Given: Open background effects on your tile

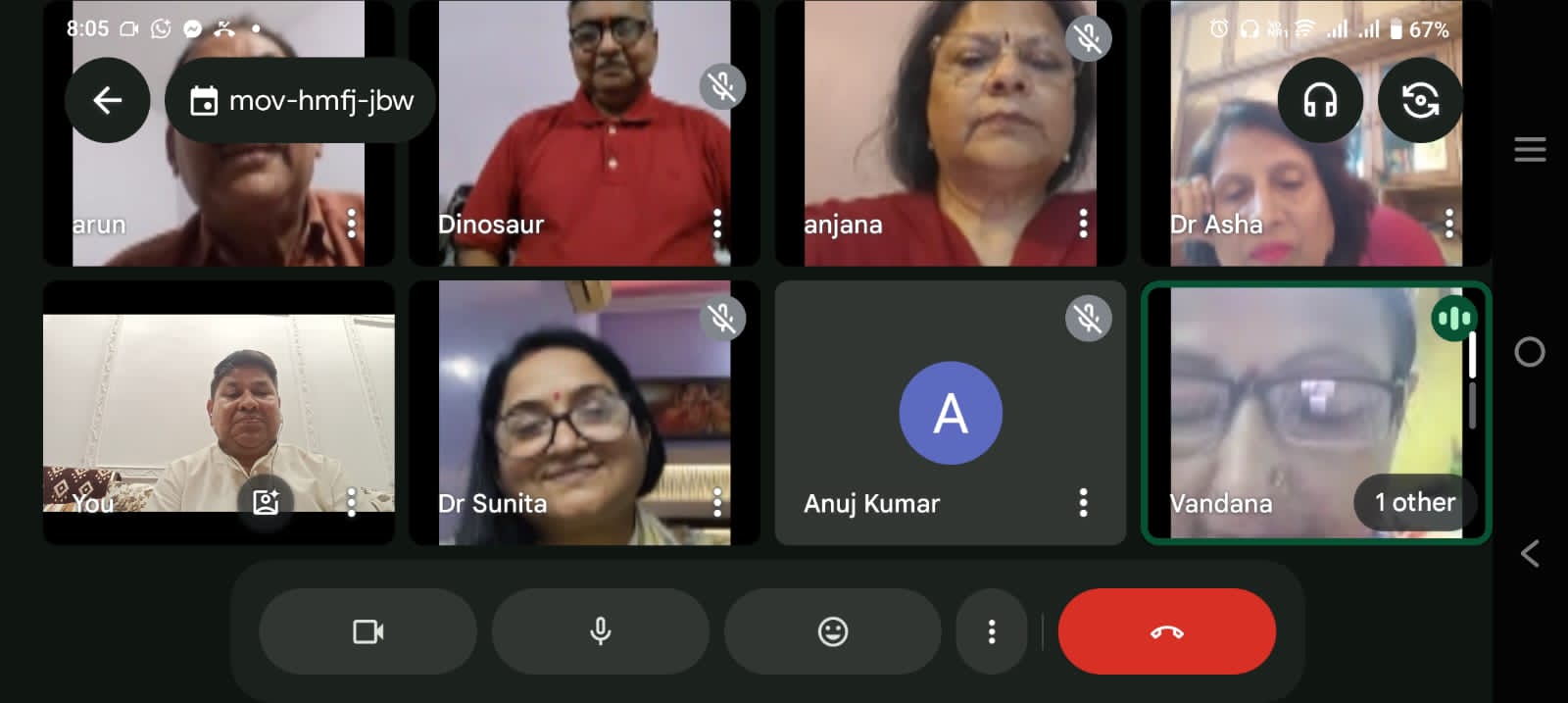Looking at the screenshot, I should point(267,503).
